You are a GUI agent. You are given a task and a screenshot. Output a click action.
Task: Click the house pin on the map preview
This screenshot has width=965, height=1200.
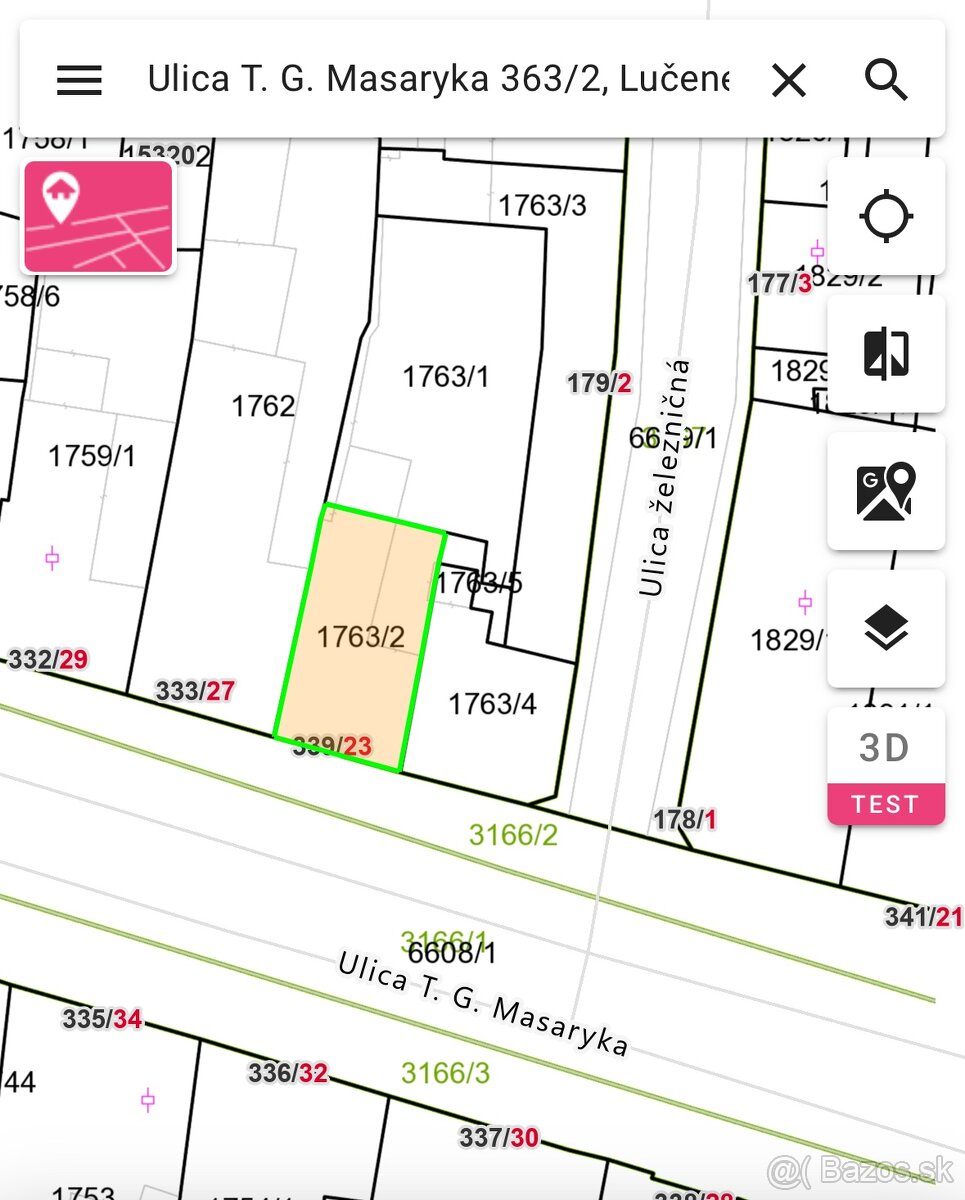click(x=60, y=196)
